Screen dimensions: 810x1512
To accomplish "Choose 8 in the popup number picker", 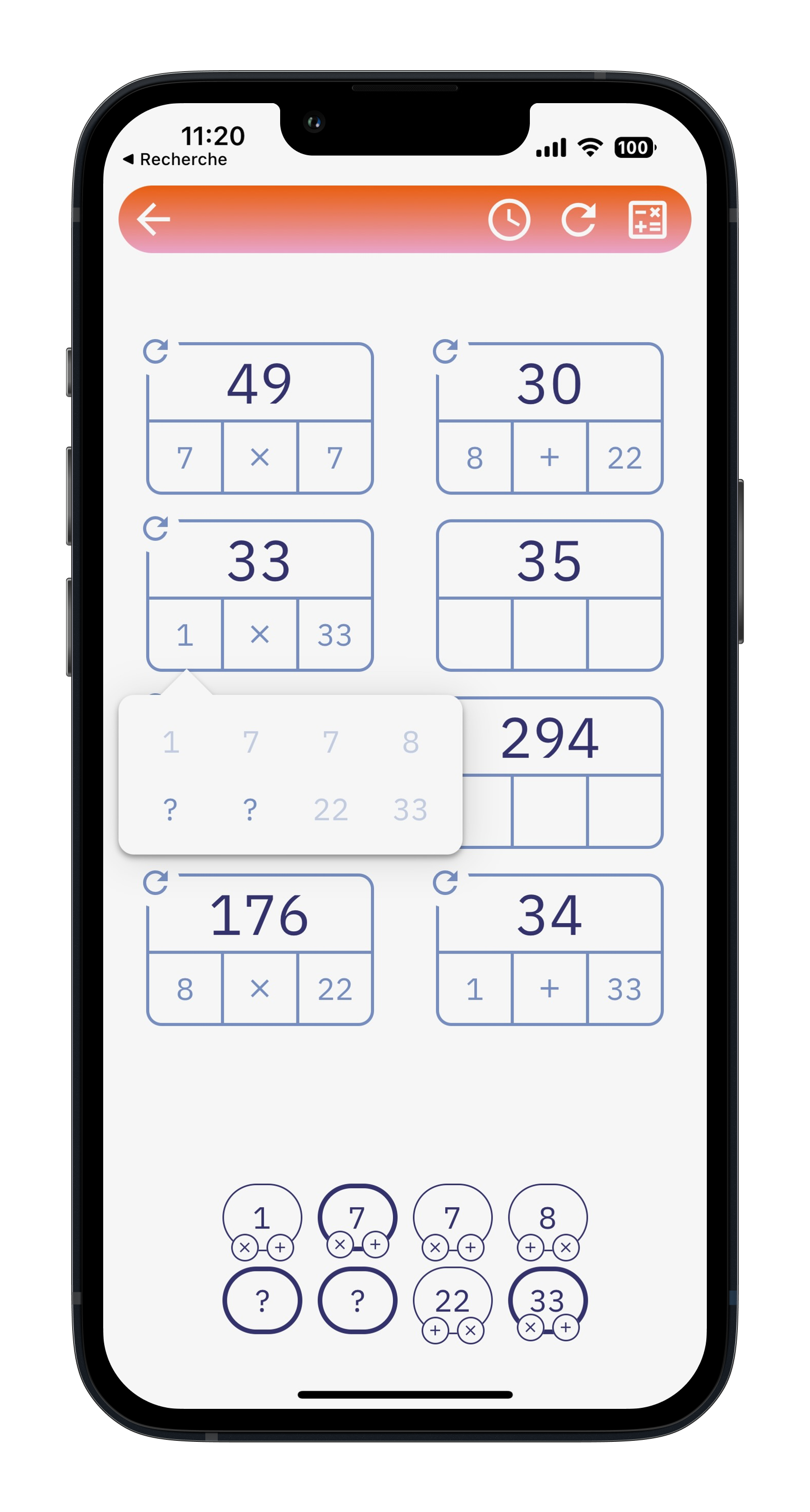I will pyautogui.click(x=411, y=742).
